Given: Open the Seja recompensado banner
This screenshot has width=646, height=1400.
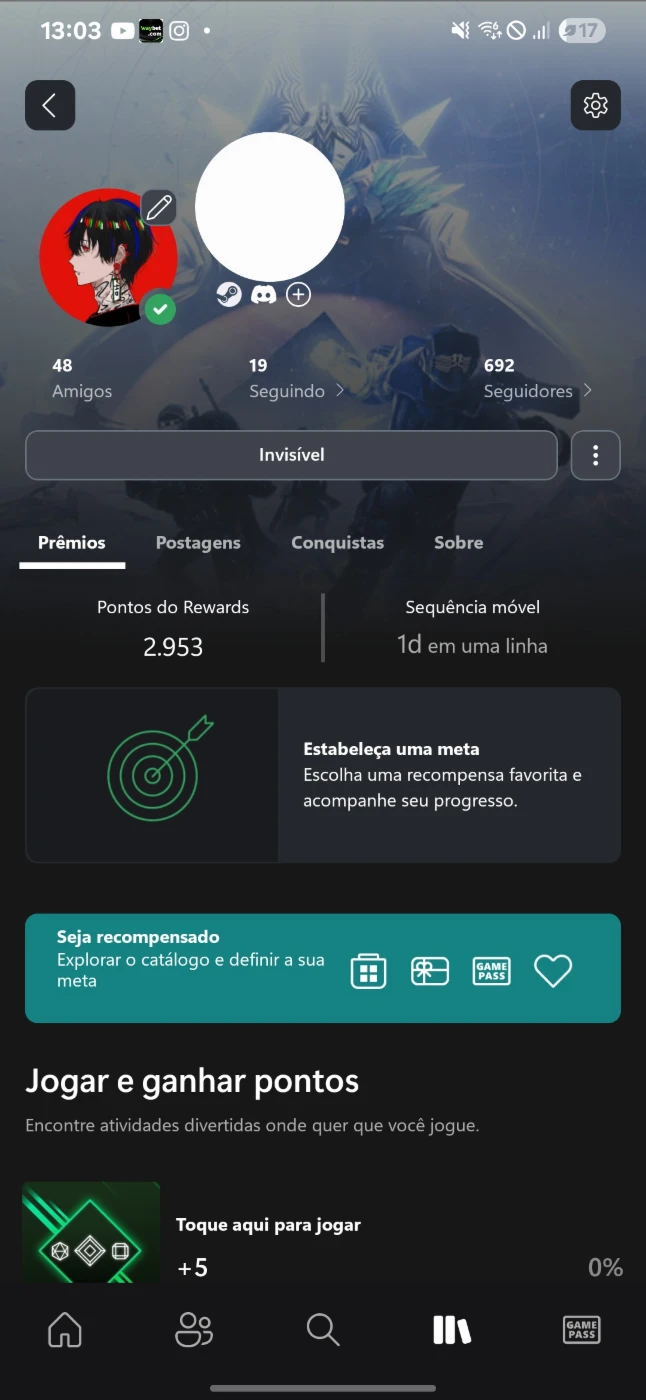Looking at the screenshot, I should (x=323, y=968).
